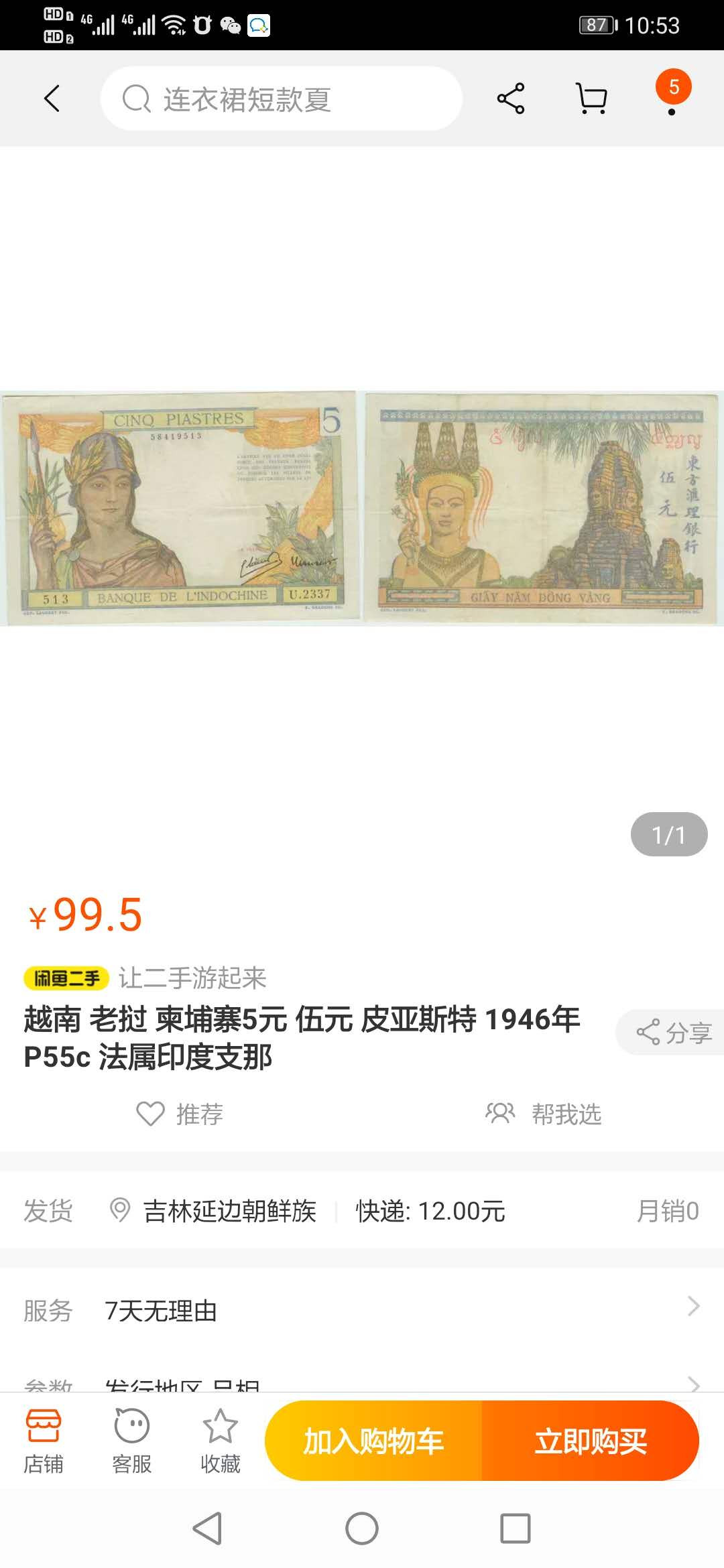
Task: Tap the magnifier icon in the search bar
Action: click(x=135, y=98)
